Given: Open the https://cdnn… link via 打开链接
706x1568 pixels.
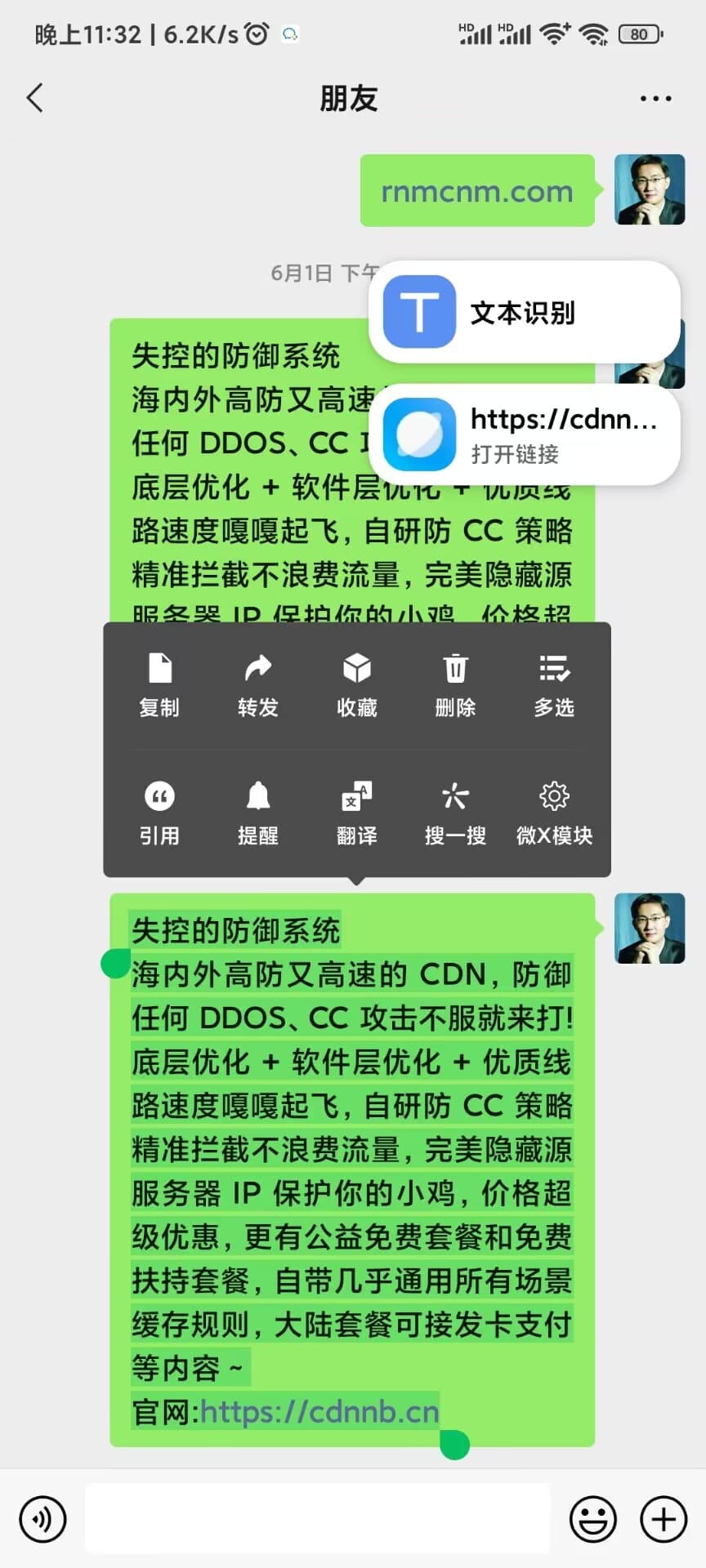Looking at the screenshot, I should pos(524,434).
